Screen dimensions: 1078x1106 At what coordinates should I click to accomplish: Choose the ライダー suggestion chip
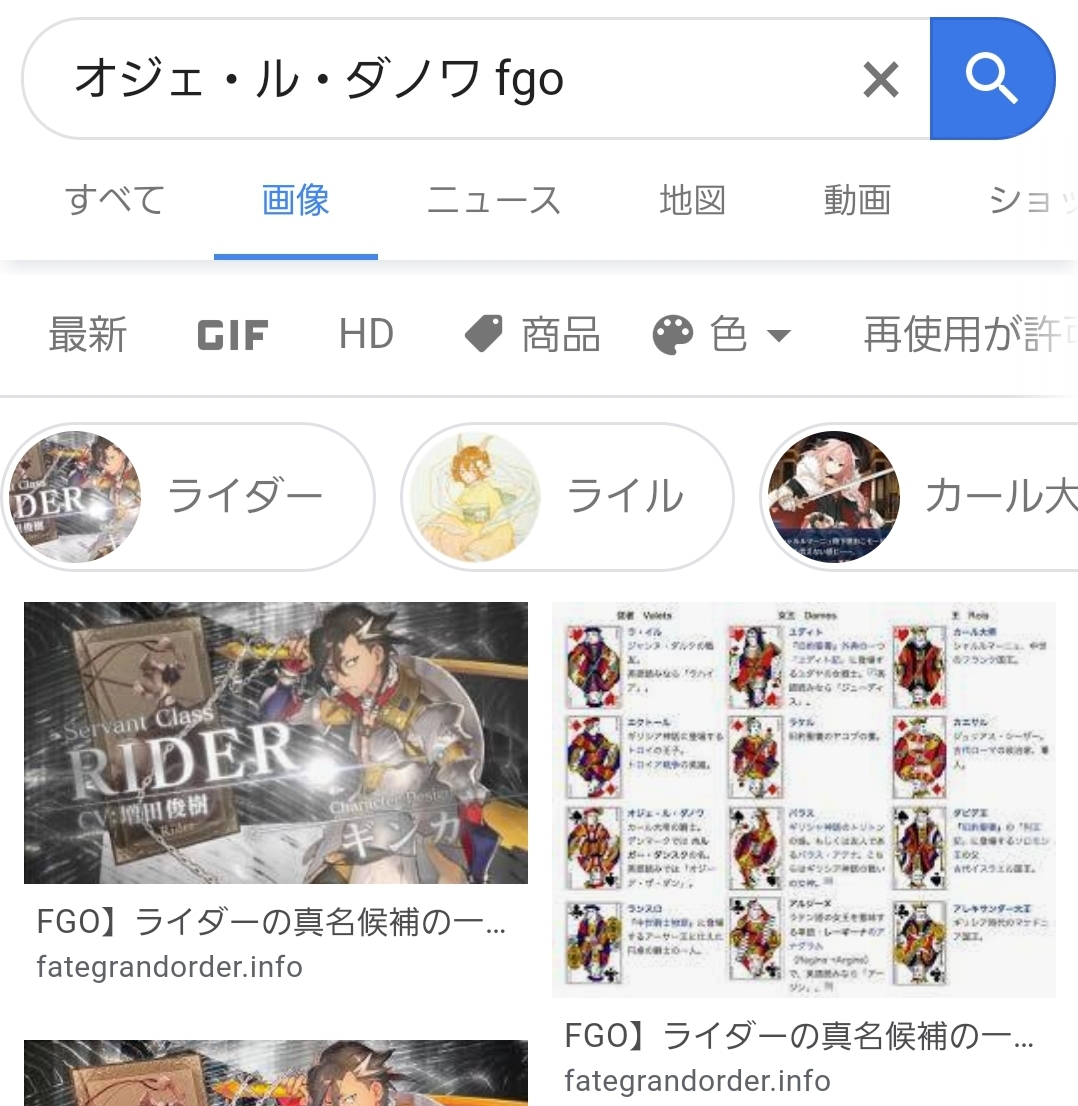pyautogui.click(x=188, y=497)
